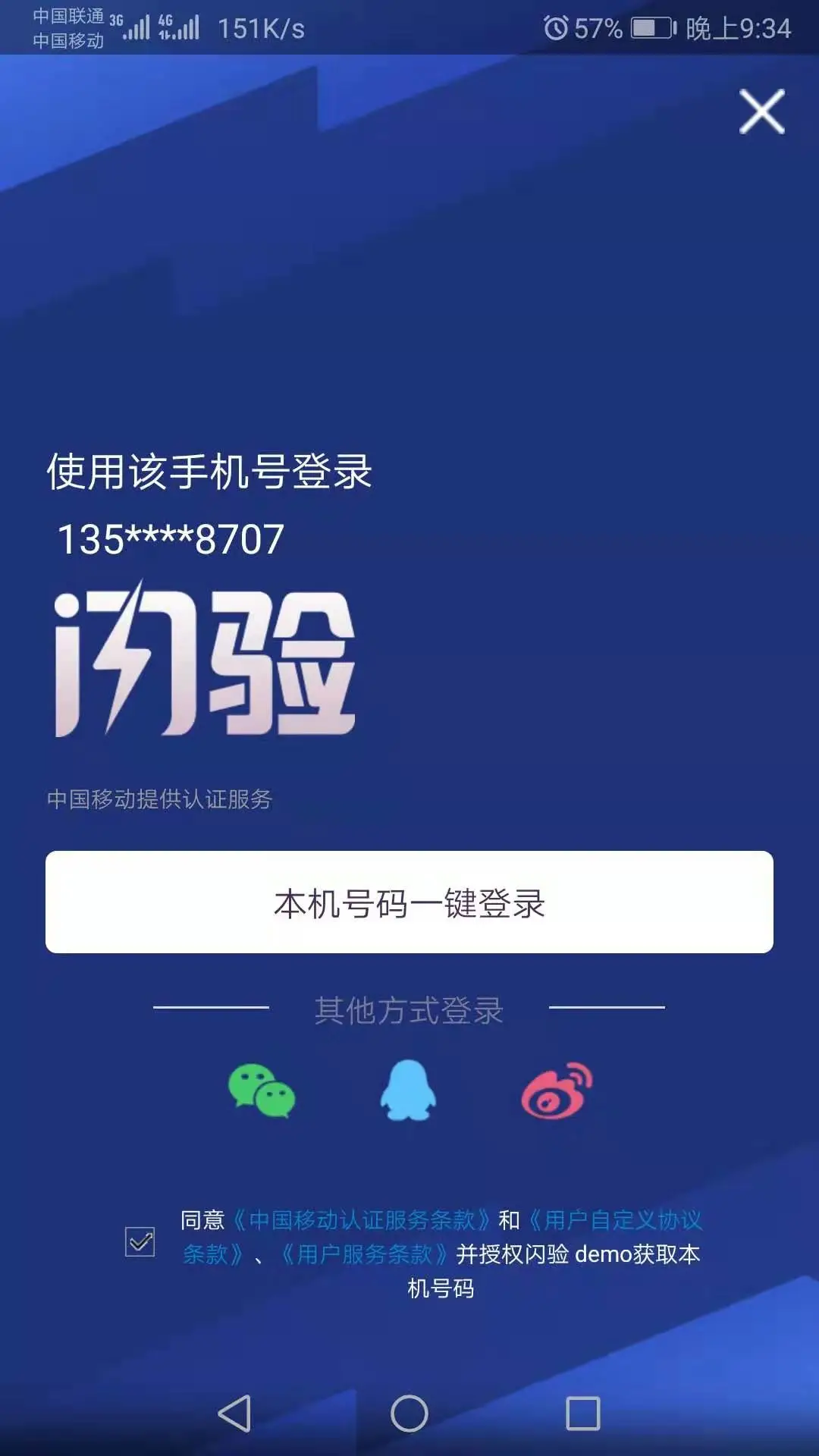Open recent apps from navigation bar
819x1456 pixels.
(x=582, y=1414)
